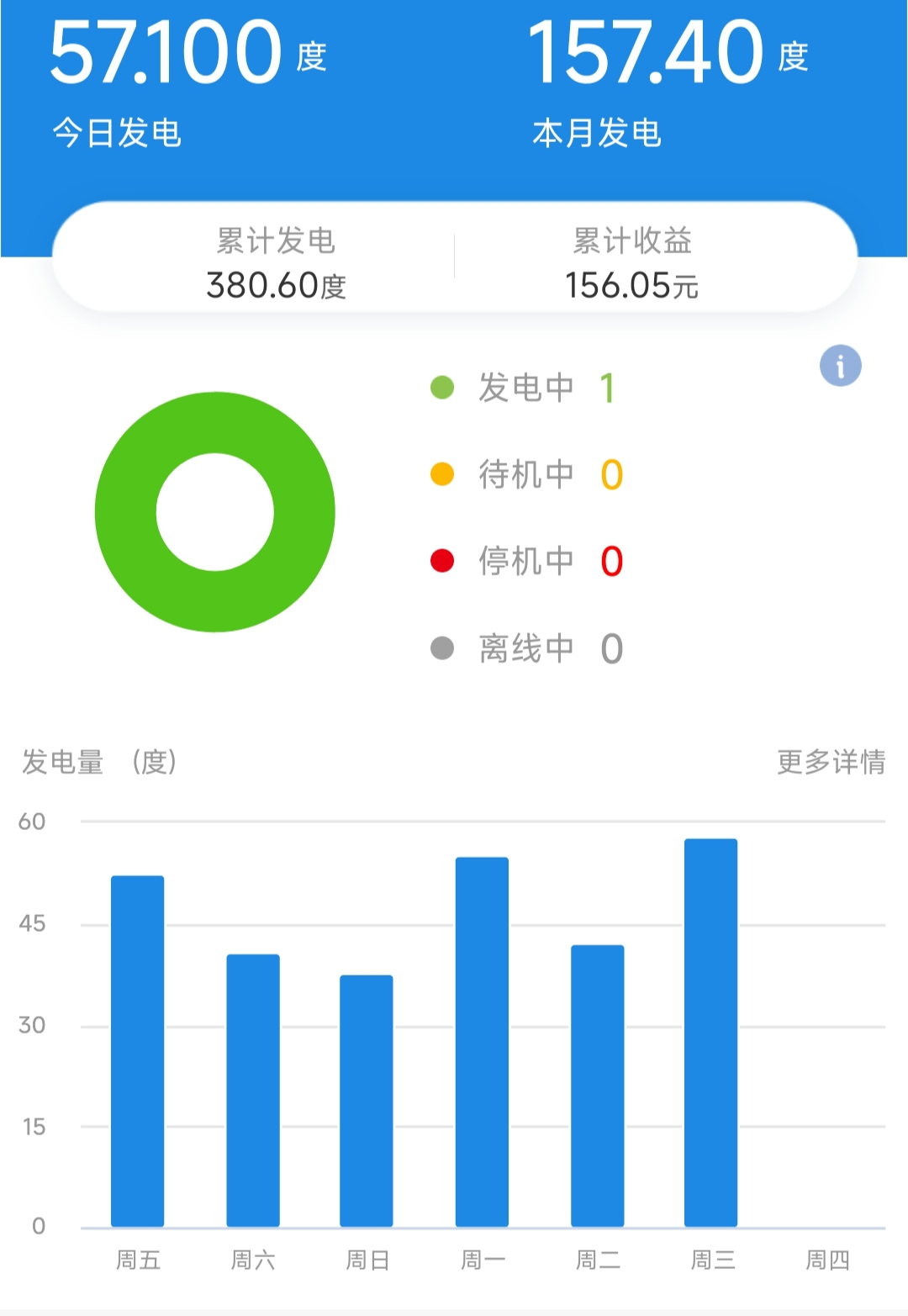Open the info icon beside status legend
The width and height of the screenshot is (908, 1316).
click(x=840, y=366)
